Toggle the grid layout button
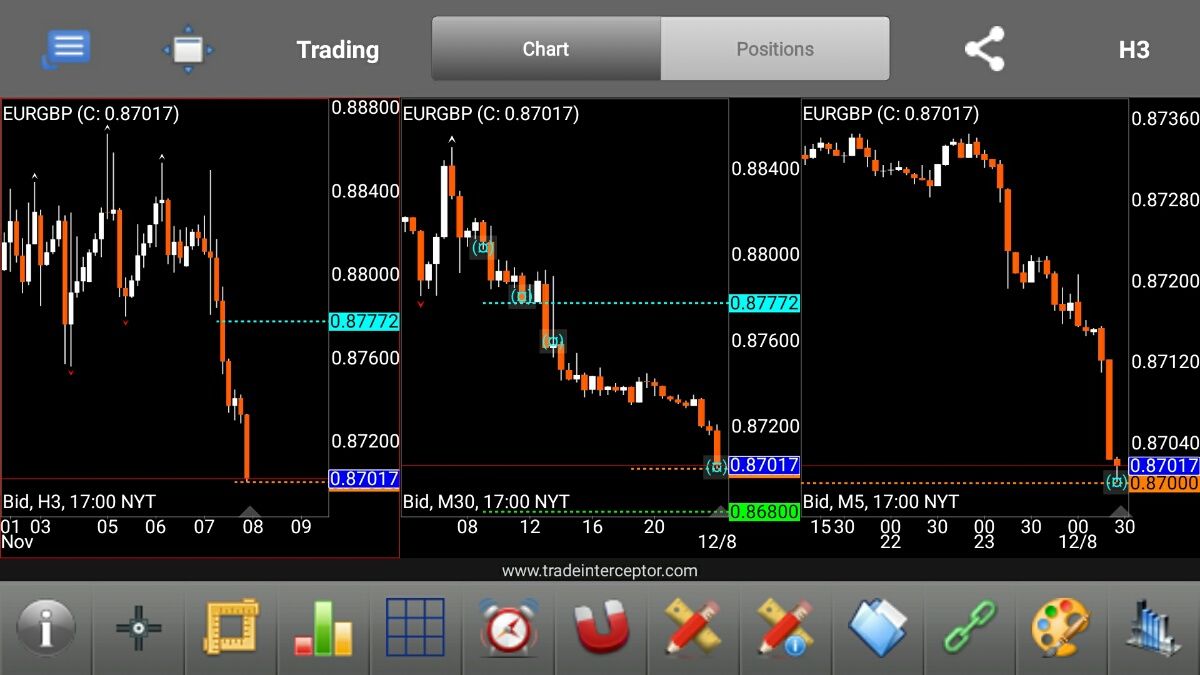Viewport: 1200px width, 675px height. point(415,628)
